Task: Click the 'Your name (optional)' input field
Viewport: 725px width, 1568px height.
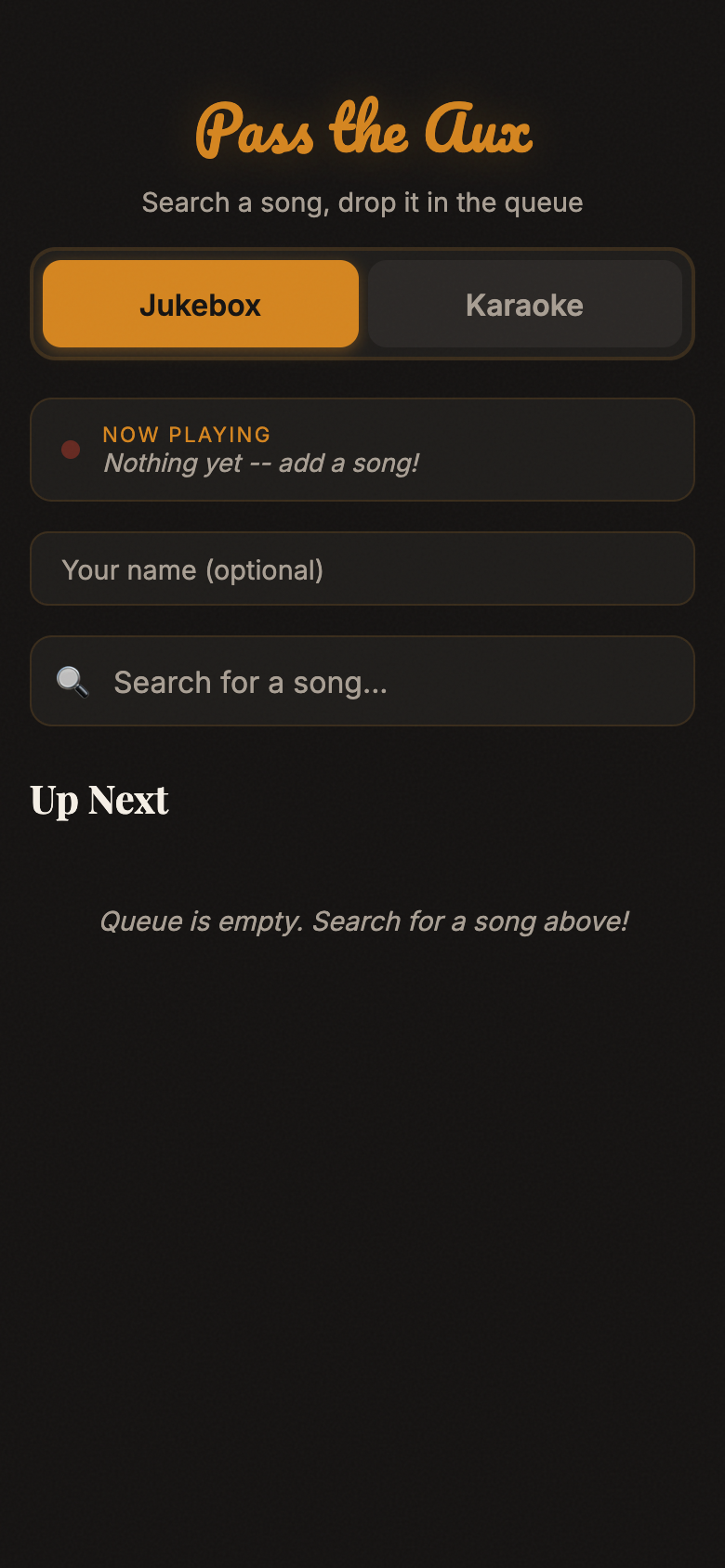Action: point(362,568)
